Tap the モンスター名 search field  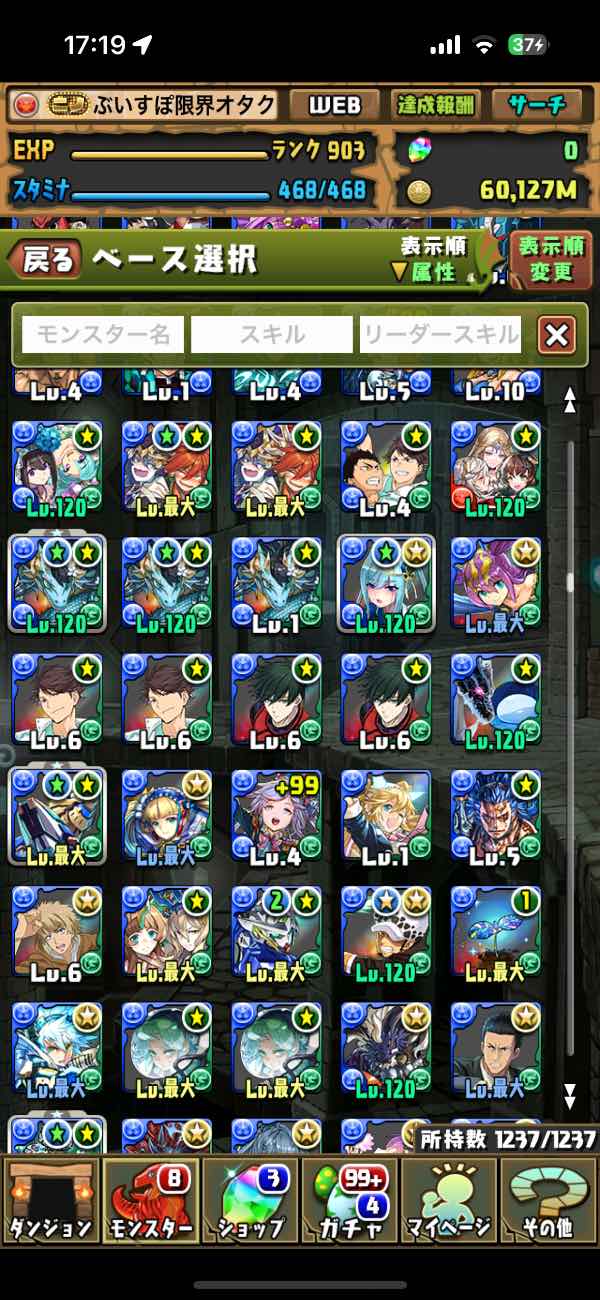click(103, 335)
